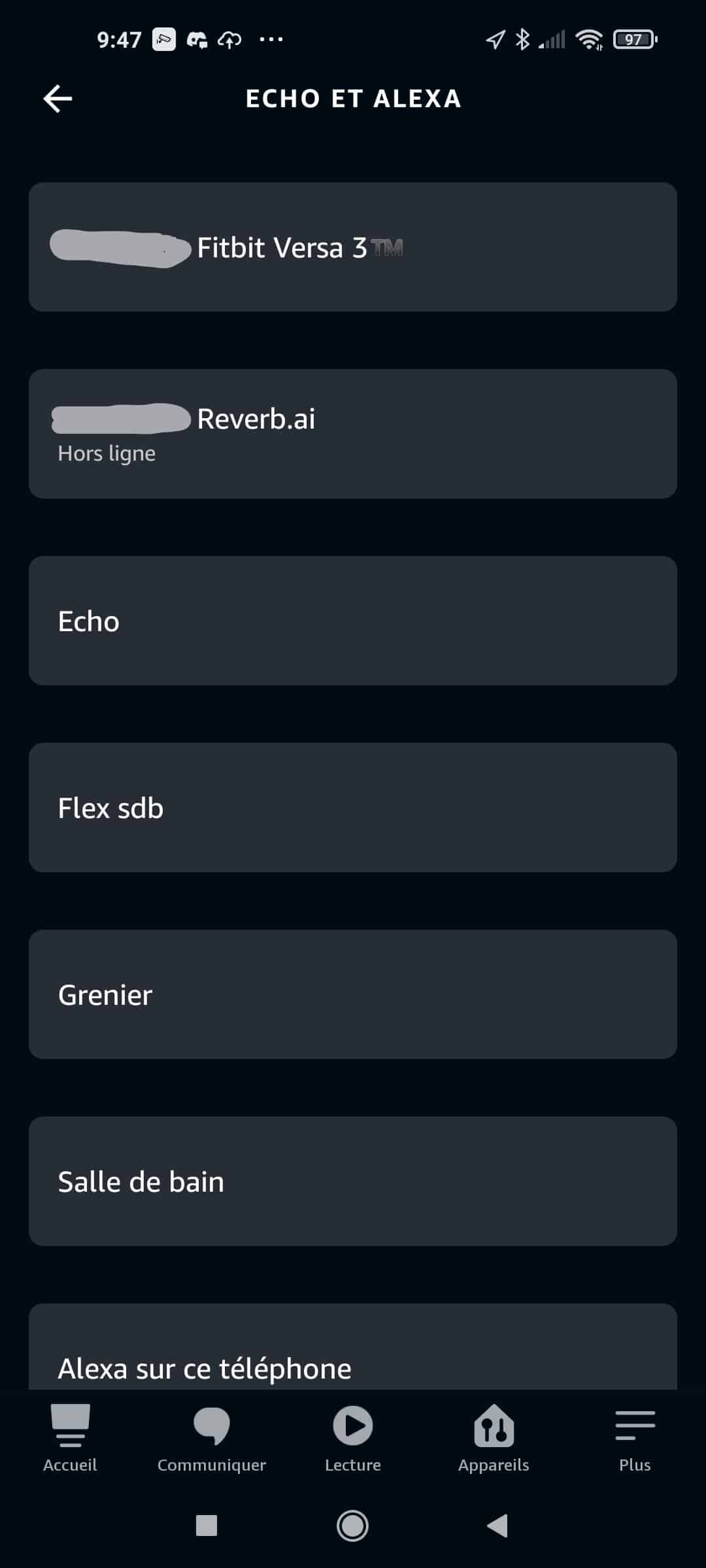Viewport: 706px width, 1568px height.
Task: Go back from Echo et Alexa
Action: pyautogui.click(x=58, y=99)
